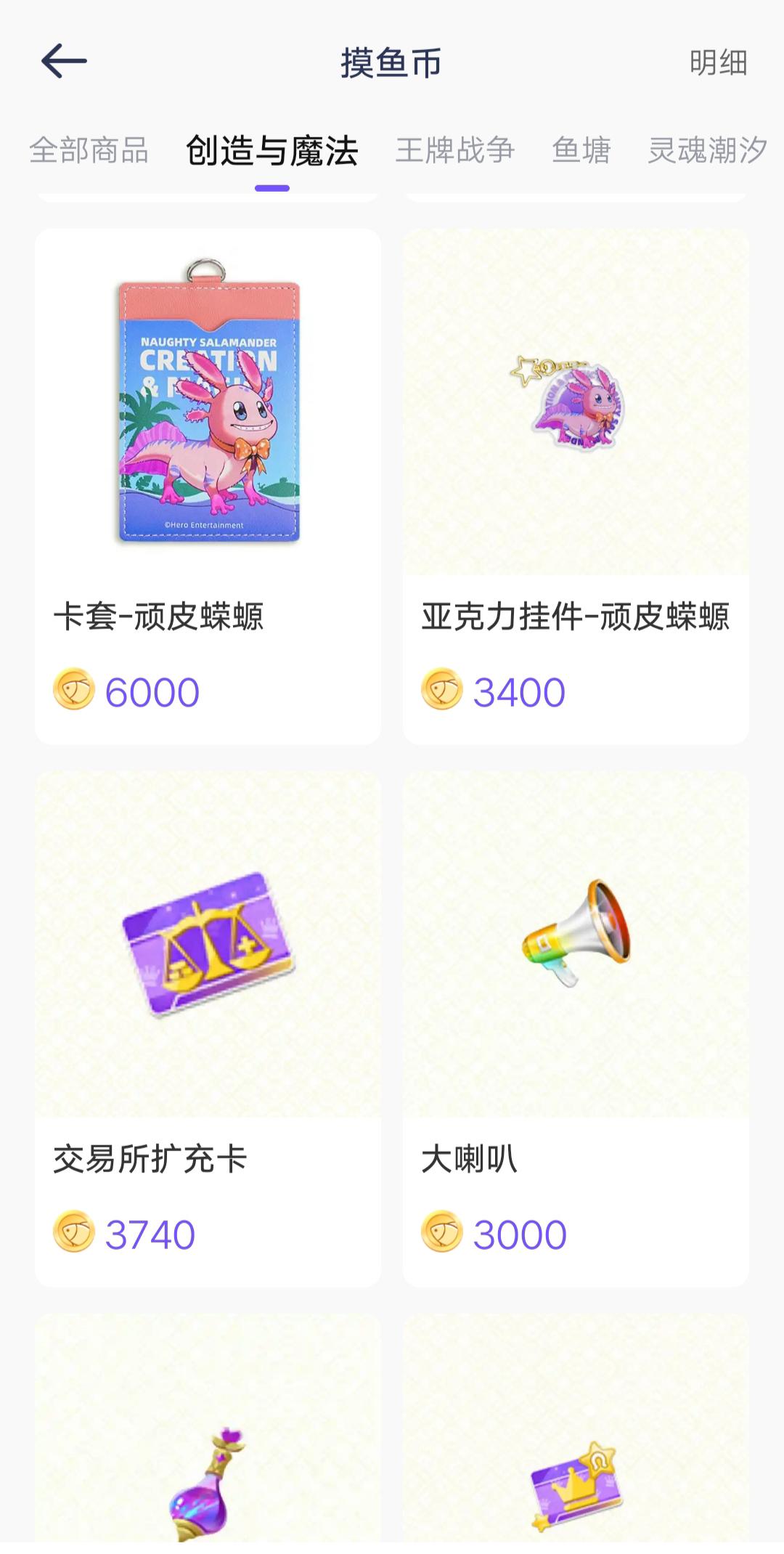Switch to the 王牌战争 tab

[x=454, y=150]
